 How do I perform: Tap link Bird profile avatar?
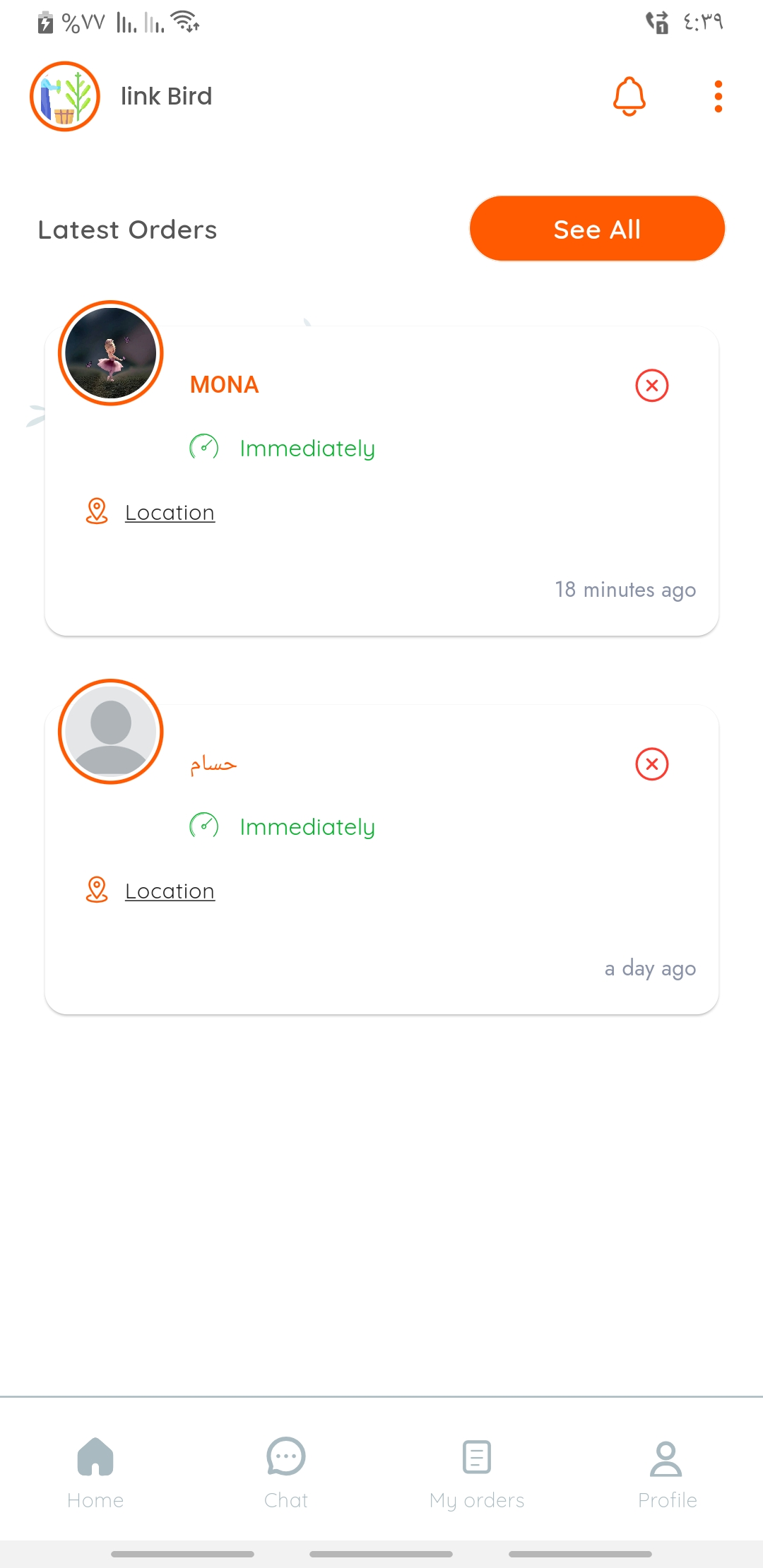coord(65,96)
